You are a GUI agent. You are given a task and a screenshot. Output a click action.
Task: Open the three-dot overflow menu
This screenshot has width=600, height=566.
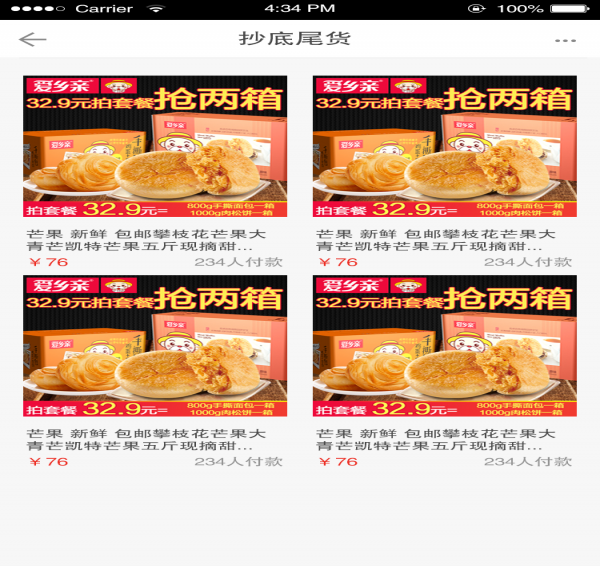coord(565,41)
